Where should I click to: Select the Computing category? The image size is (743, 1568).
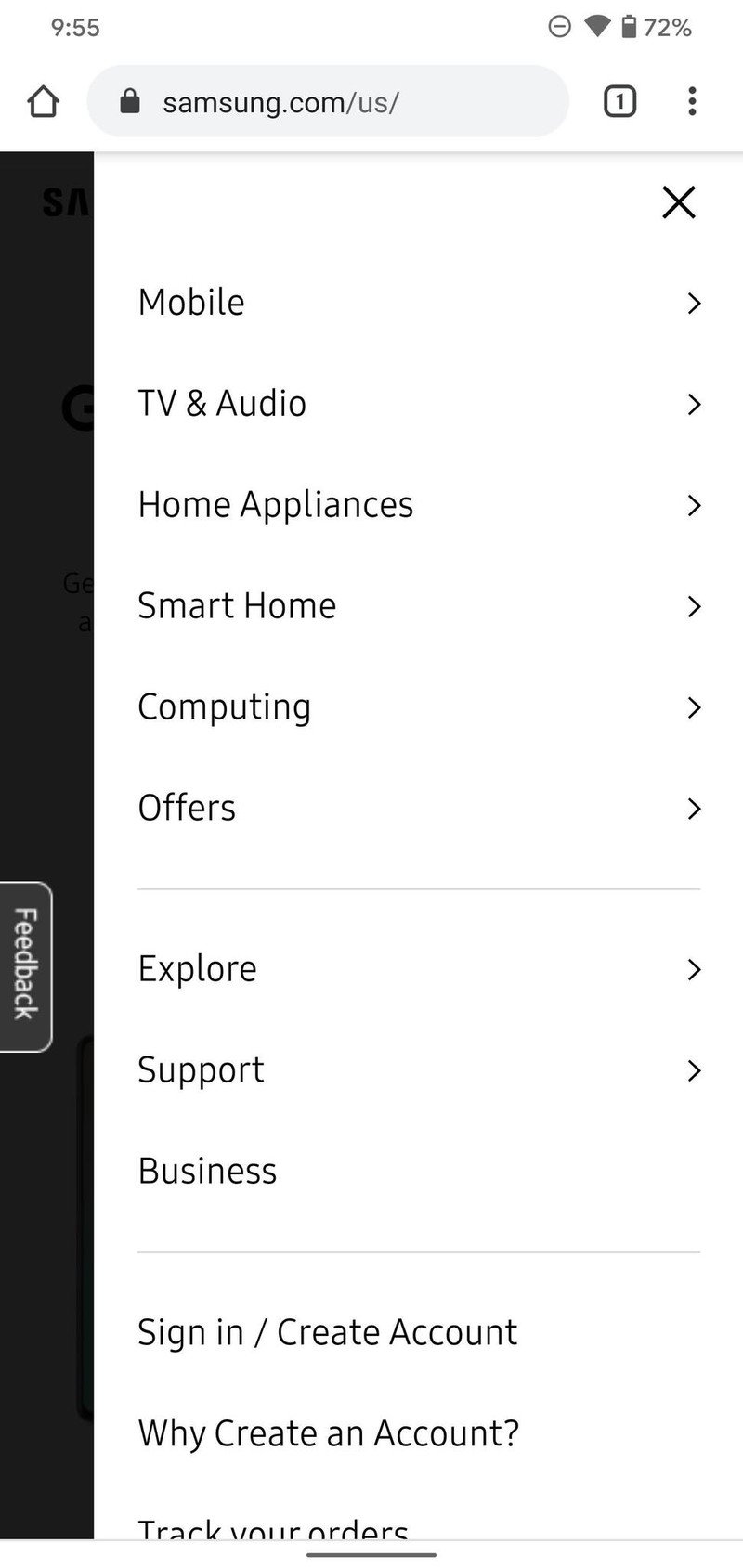coord(418,707)
